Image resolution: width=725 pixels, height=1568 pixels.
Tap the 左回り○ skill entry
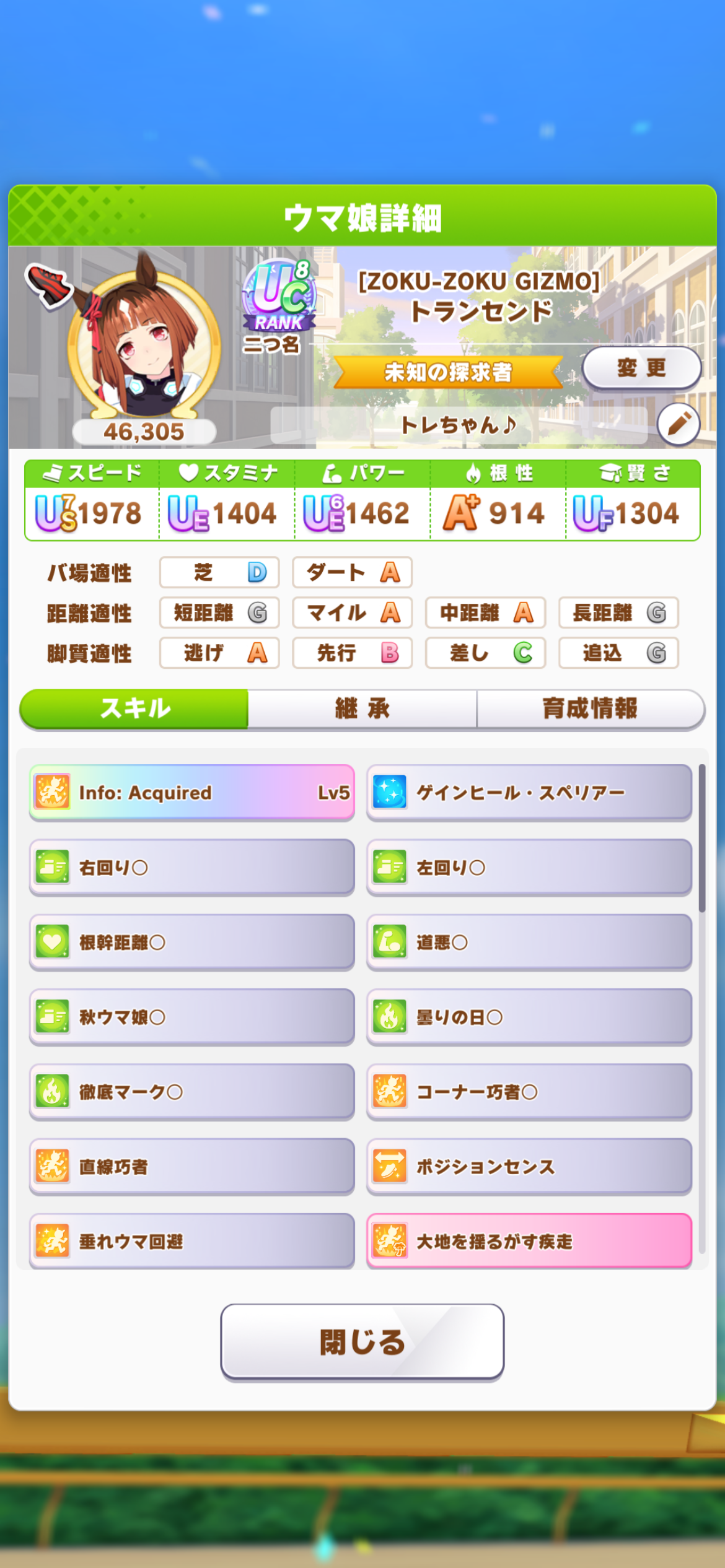[x=529, y=868]
